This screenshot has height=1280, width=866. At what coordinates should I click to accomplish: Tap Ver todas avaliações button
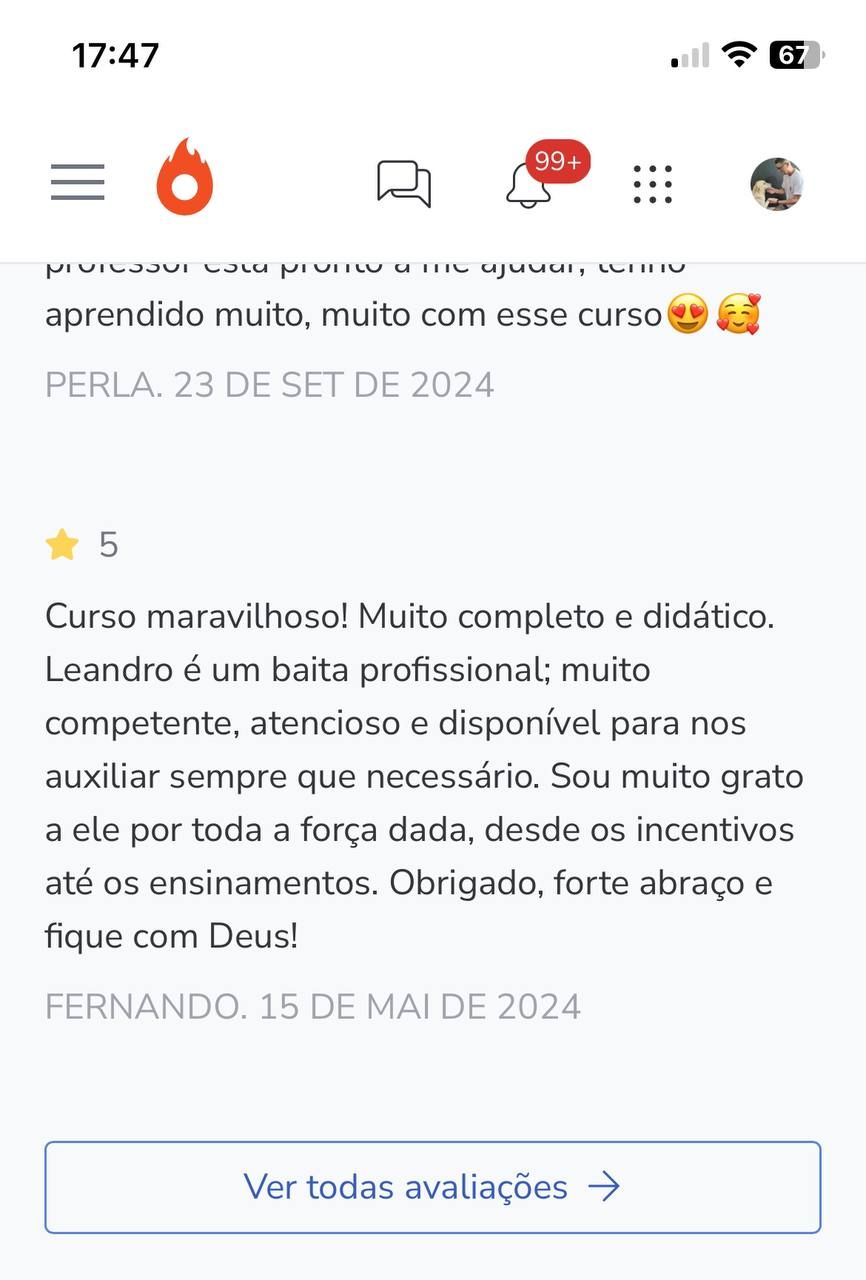[432, 1187]
